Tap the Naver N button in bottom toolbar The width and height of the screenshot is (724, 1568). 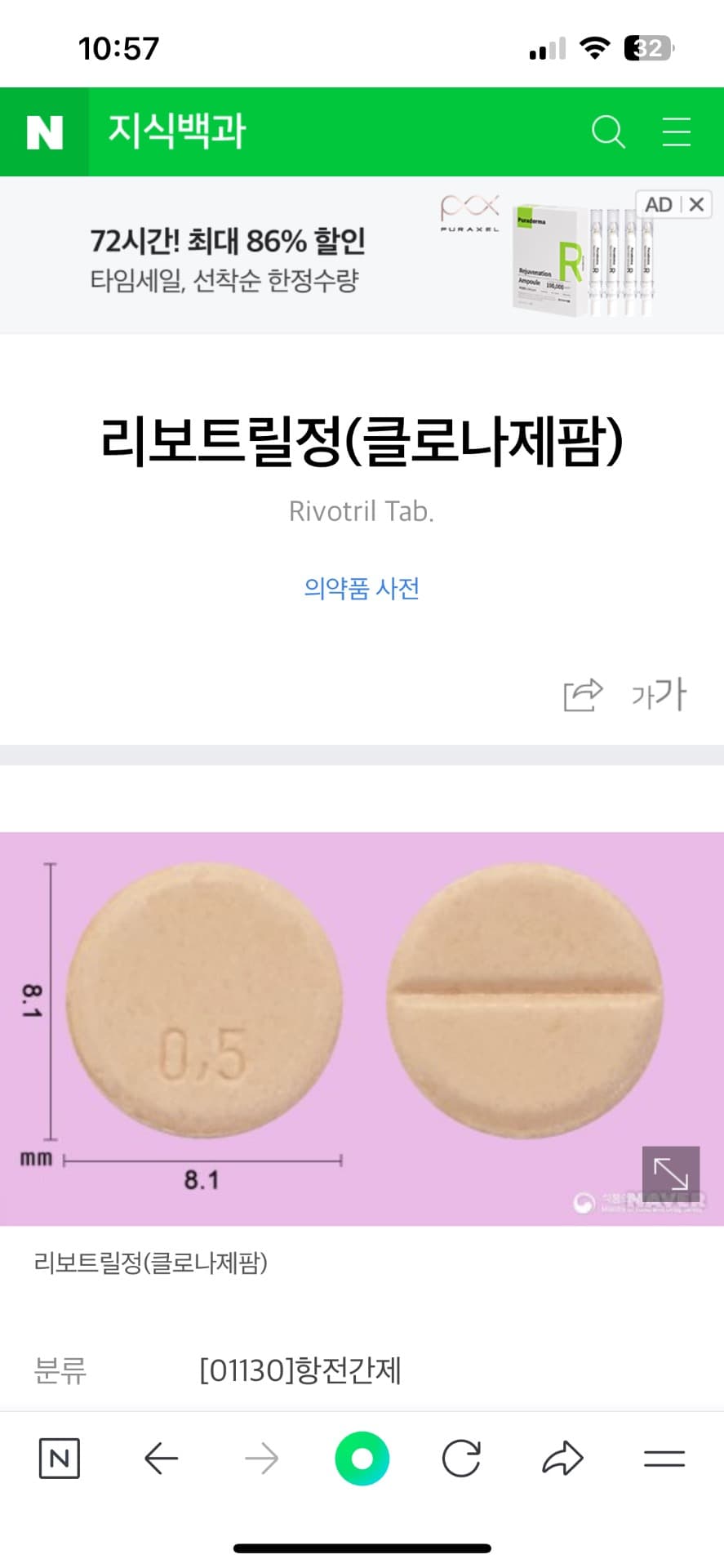(60, 1459)
